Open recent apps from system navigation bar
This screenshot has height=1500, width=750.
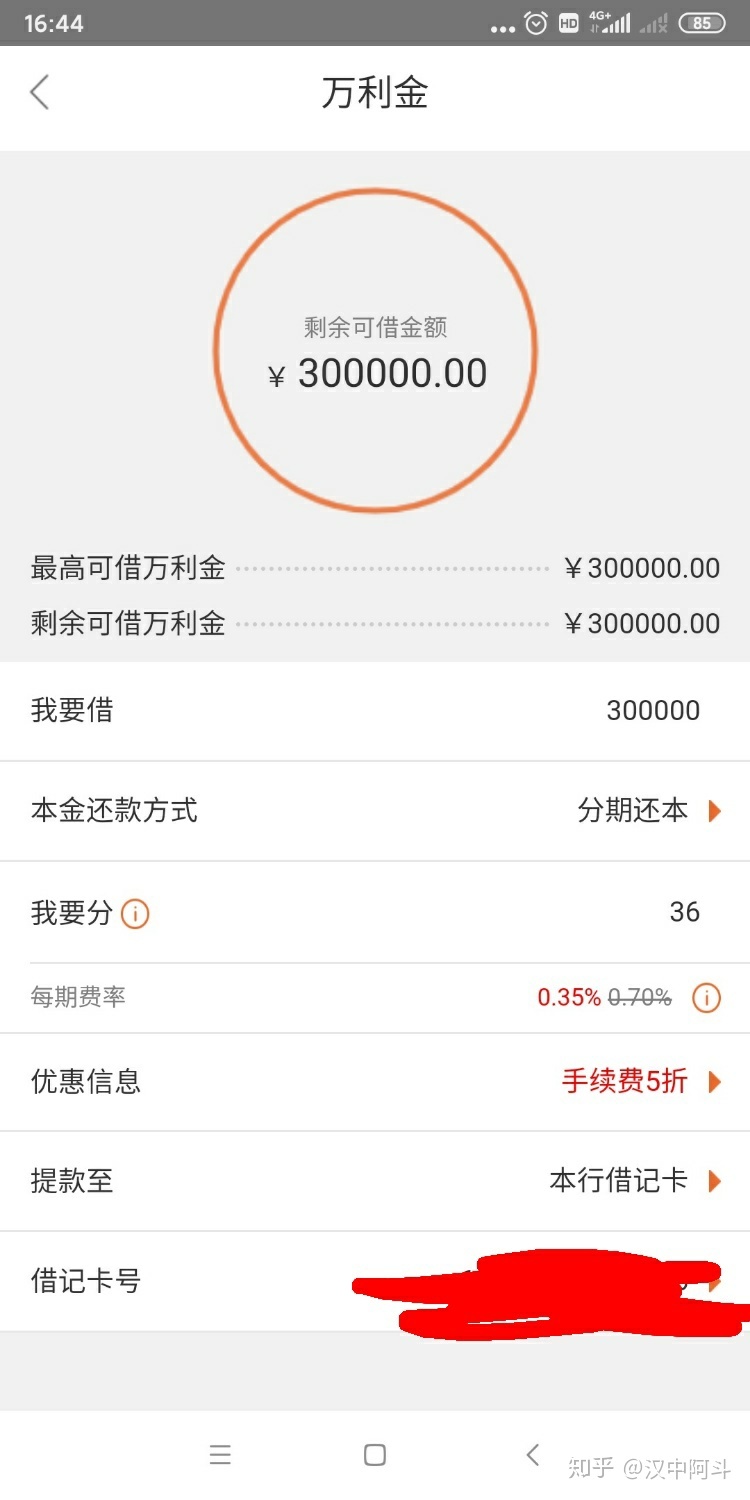(x=220, y=1455)
